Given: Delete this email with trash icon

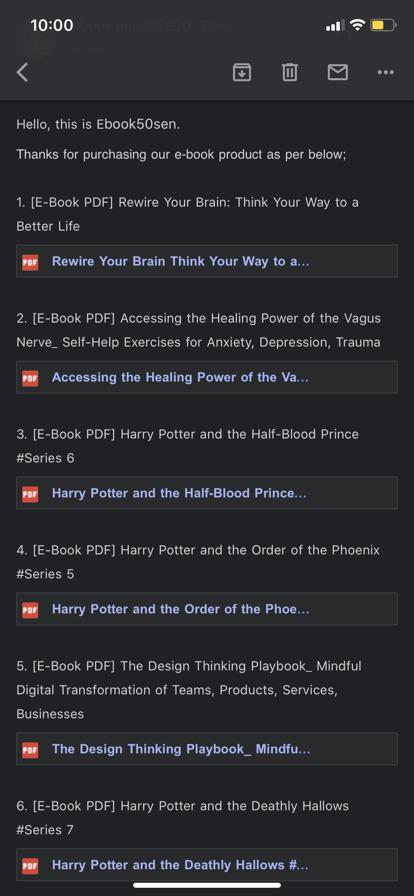Looking at the screenshot, I should (290, 73).
